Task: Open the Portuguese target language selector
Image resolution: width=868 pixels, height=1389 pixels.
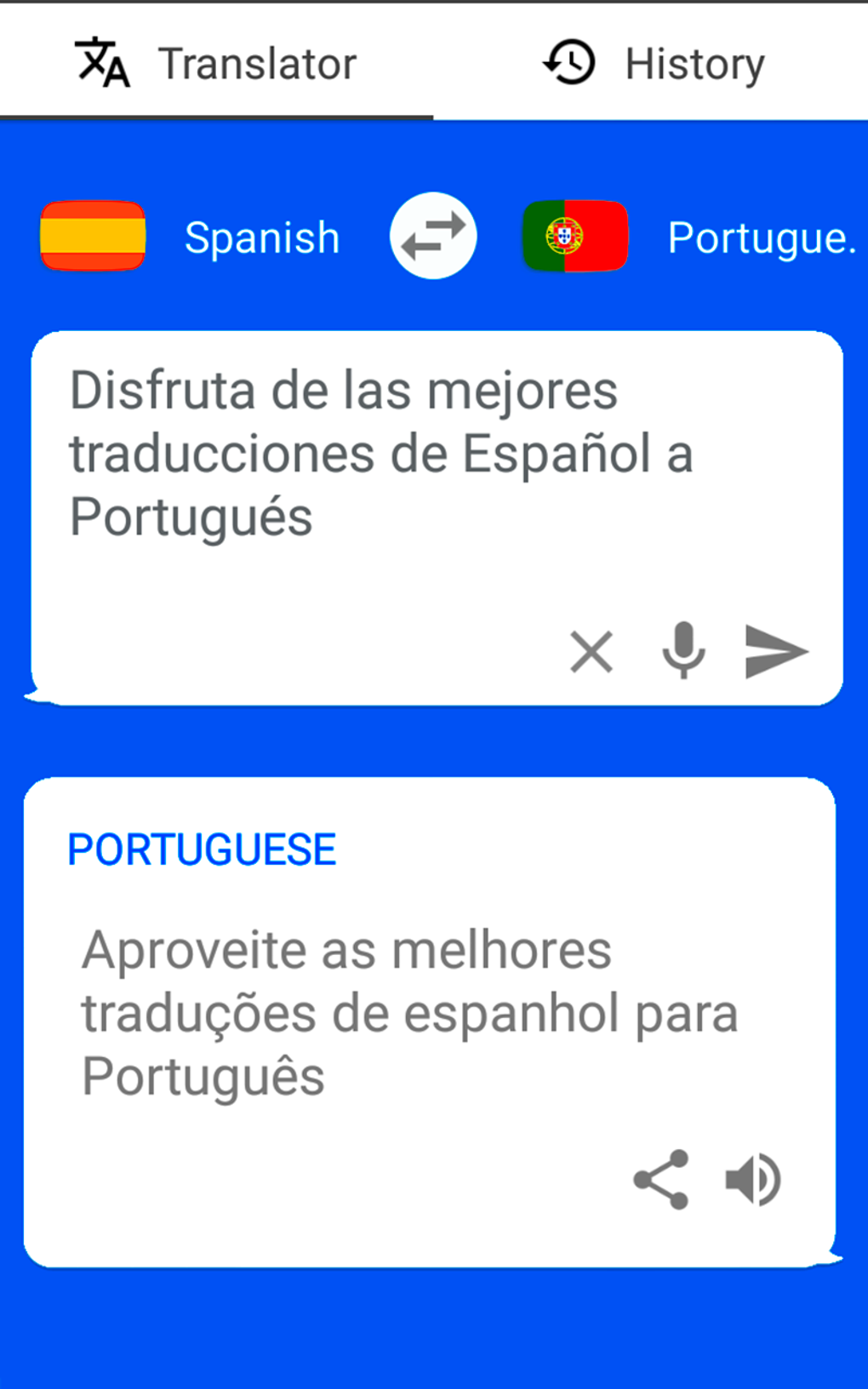Action: point(762,237)
